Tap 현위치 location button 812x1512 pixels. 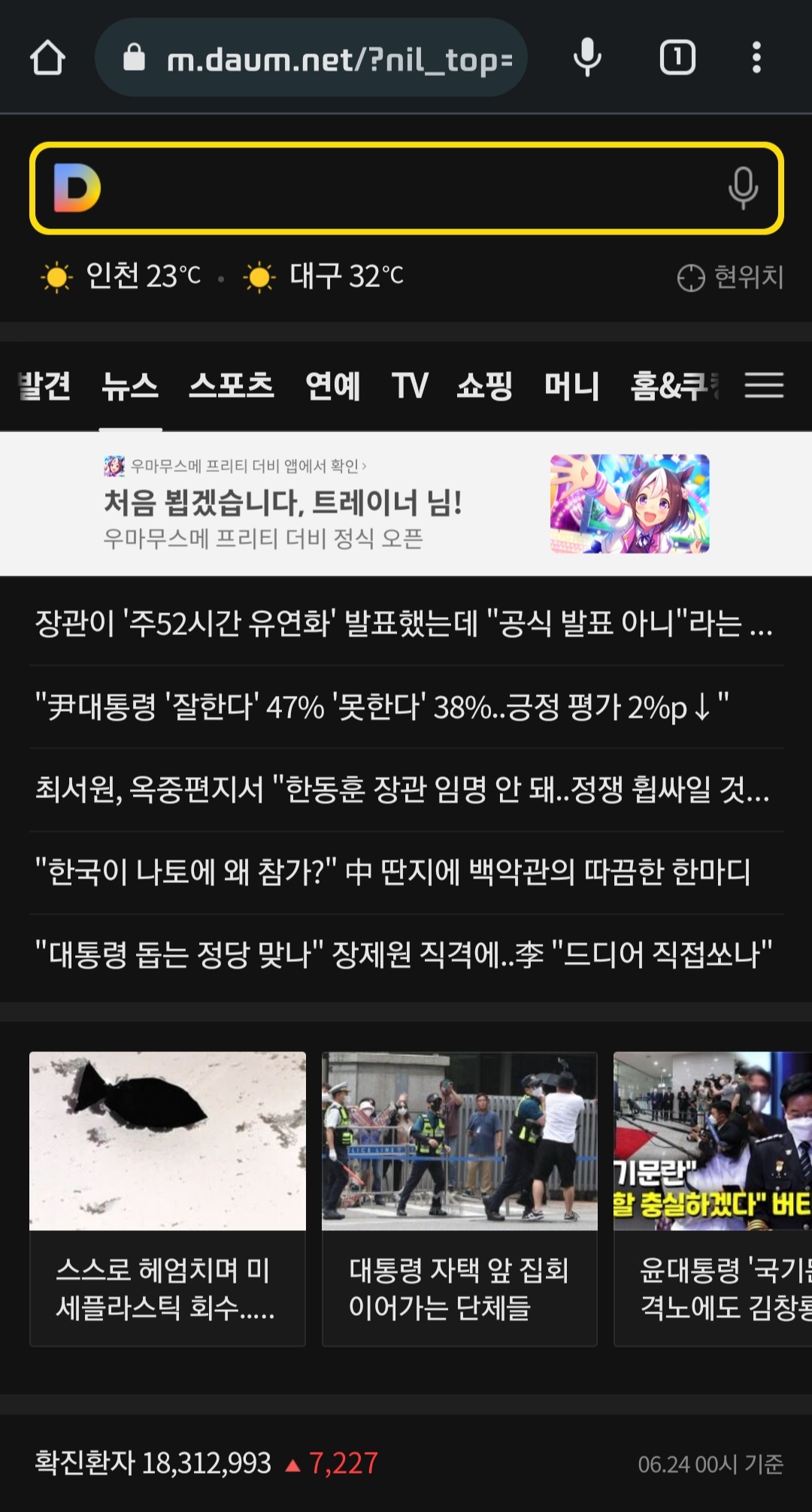tap(731, 277)
